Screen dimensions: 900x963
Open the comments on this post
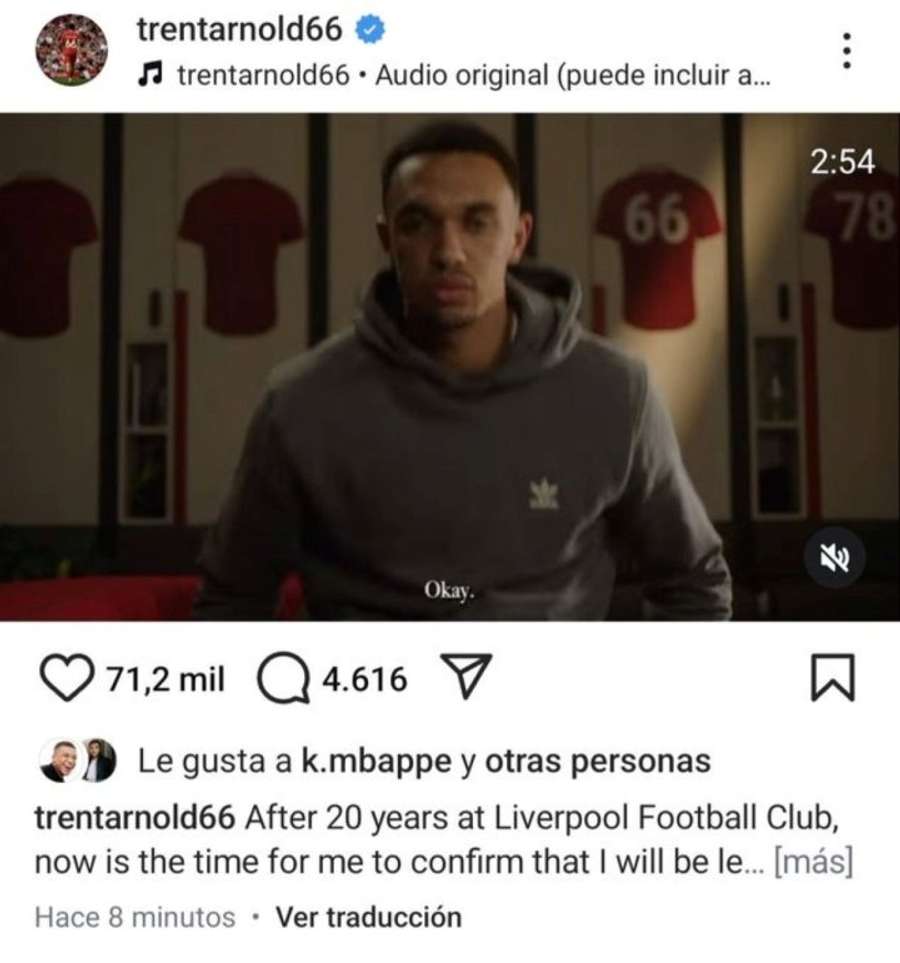pyautogui.click(x=283, y=680)
